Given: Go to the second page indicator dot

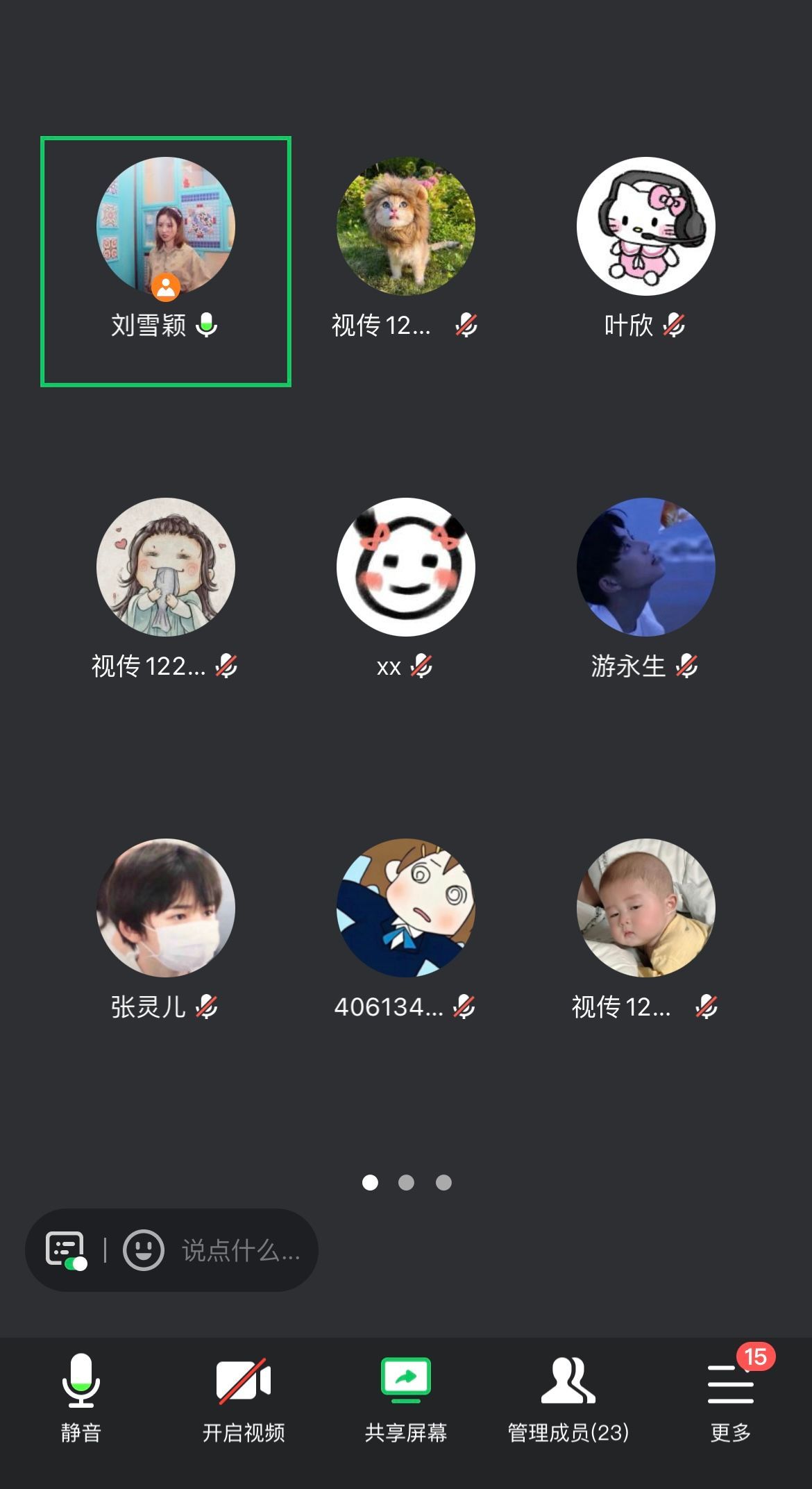Looking at the screenshot, I should tap(406, 1182).
